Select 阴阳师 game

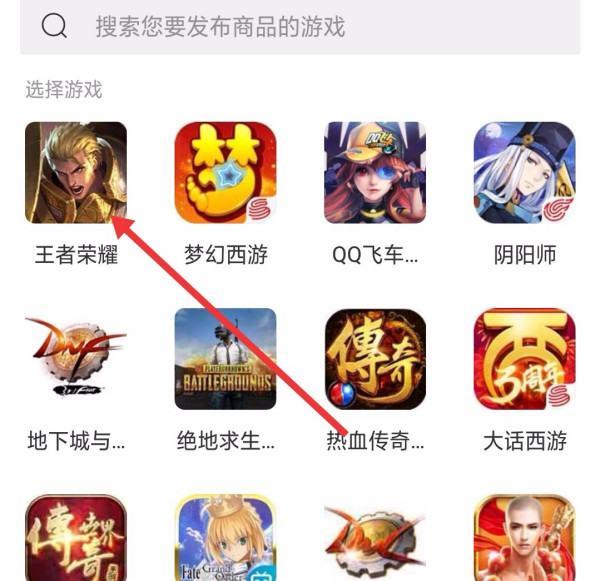524,173
